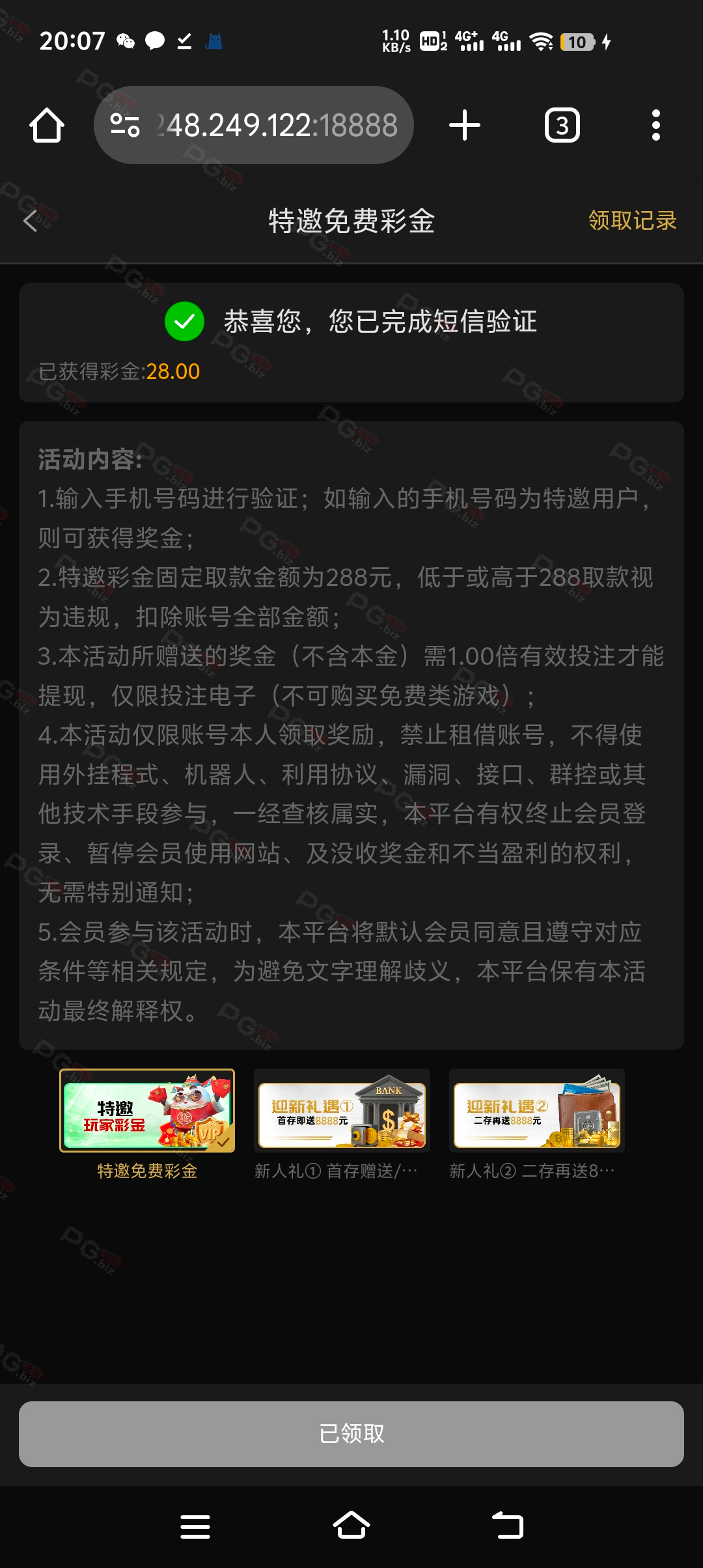The image size is (703, 1568).
Task: Tap the 已领取 button
Action: 351,1433
